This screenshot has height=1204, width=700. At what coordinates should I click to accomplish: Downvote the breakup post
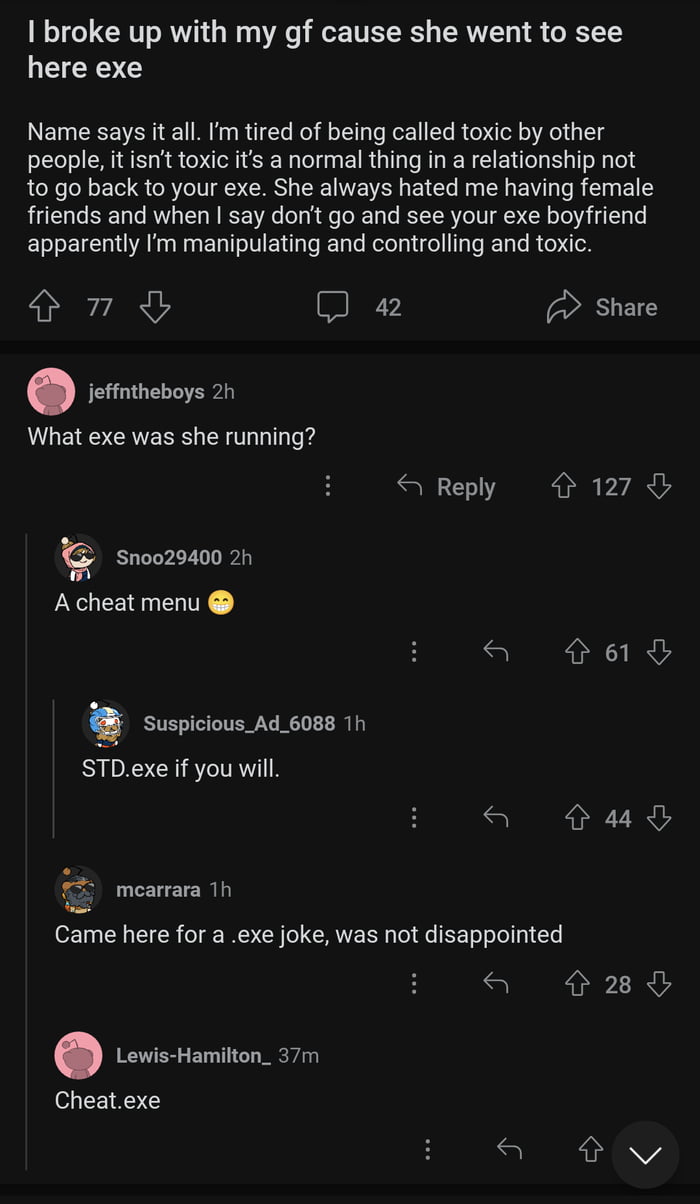click(155, 307)
